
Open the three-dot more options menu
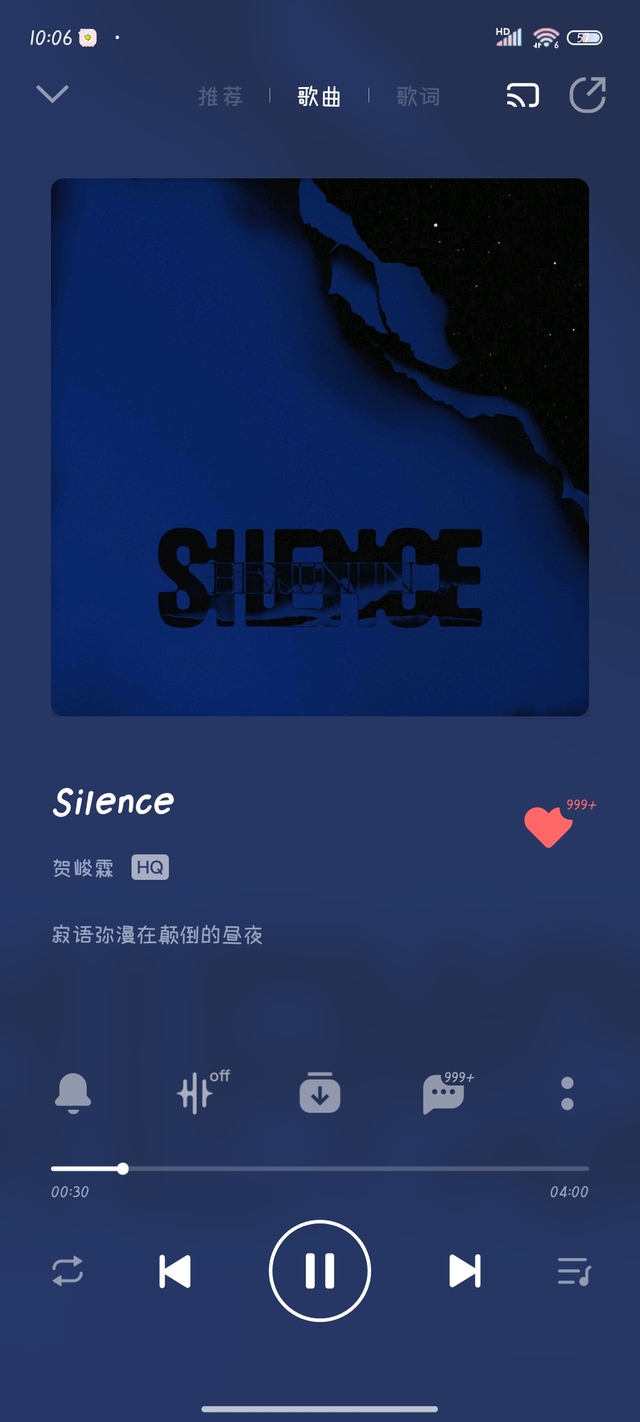567,1093
